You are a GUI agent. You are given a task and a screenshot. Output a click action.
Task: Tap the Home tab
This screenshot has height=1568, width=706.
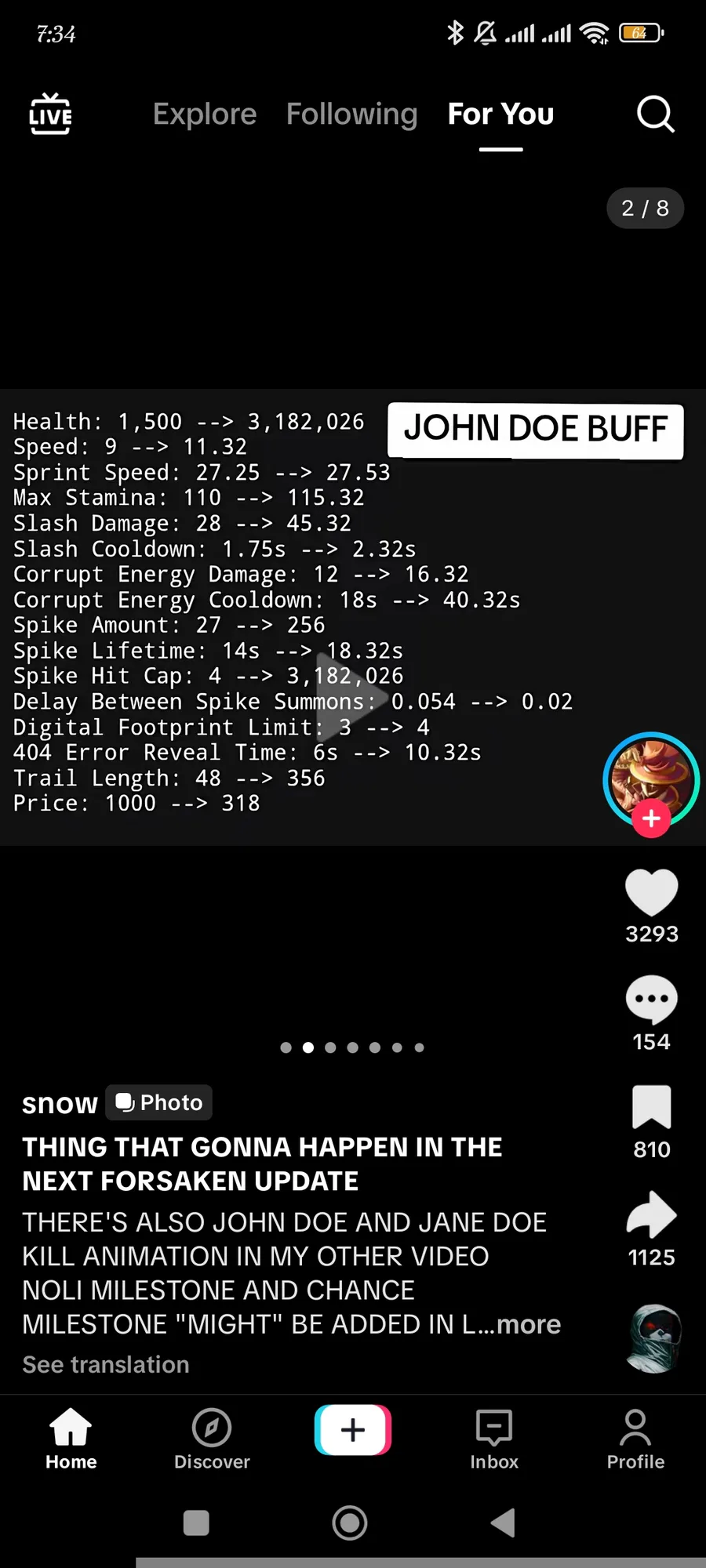[71, 1439]
